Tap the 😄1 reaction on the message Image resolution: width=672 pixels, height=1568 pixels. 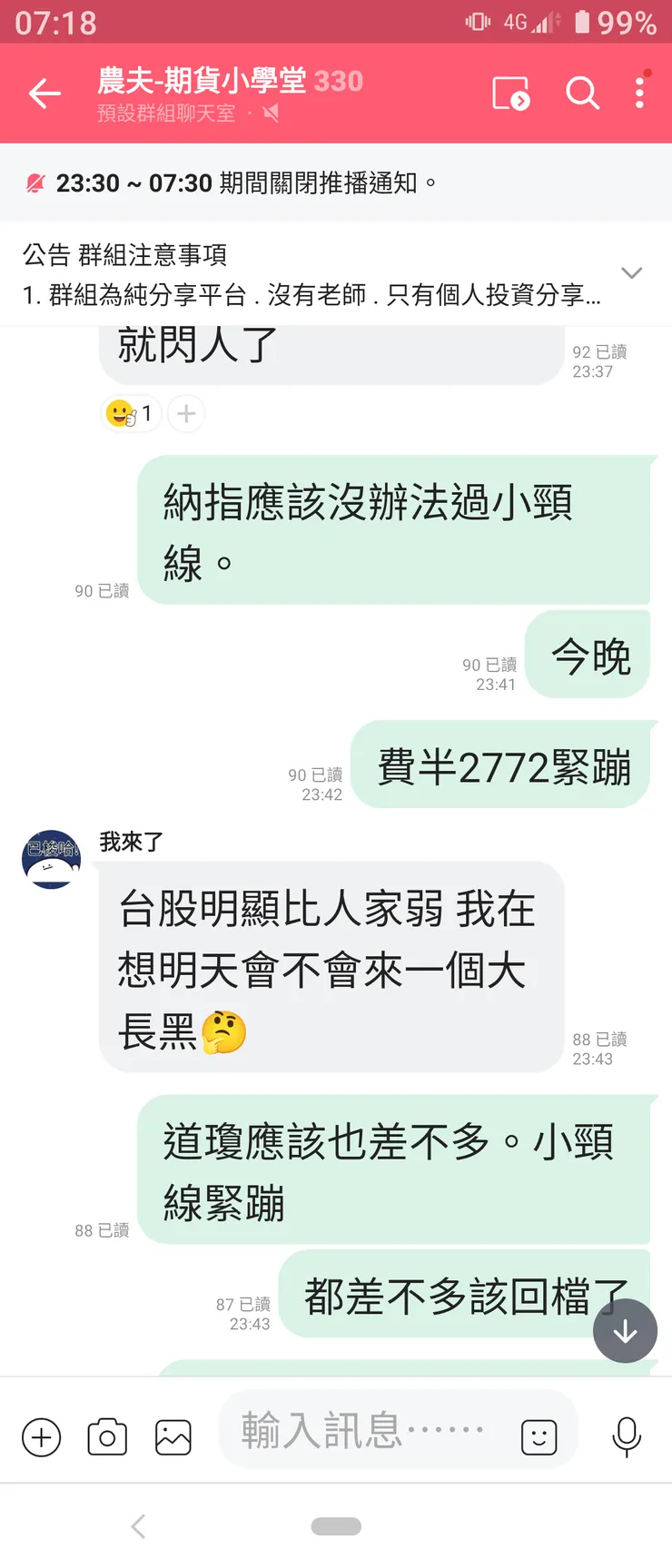point(132,413)
